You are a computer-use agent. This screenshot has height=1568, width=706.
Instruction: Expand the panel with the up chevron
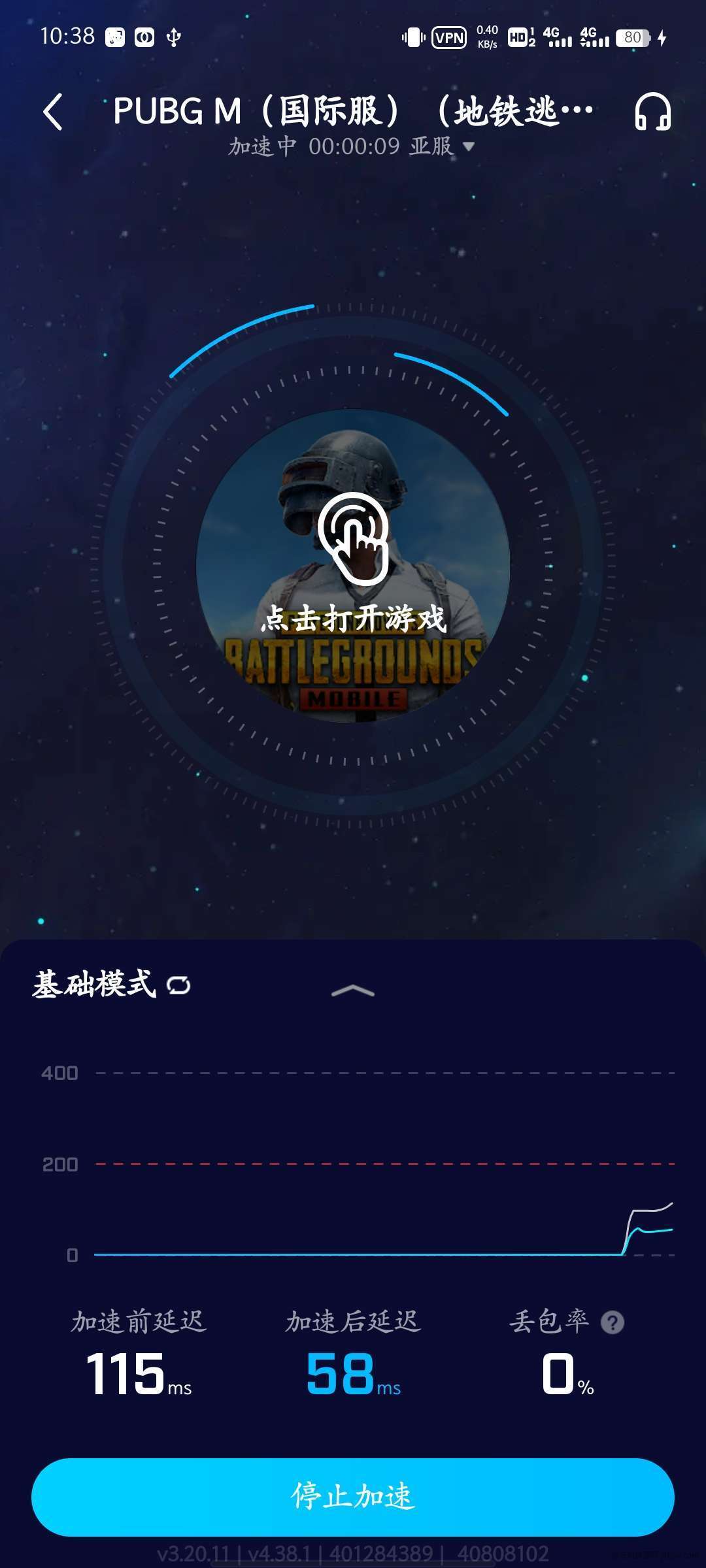pos(353,991)
